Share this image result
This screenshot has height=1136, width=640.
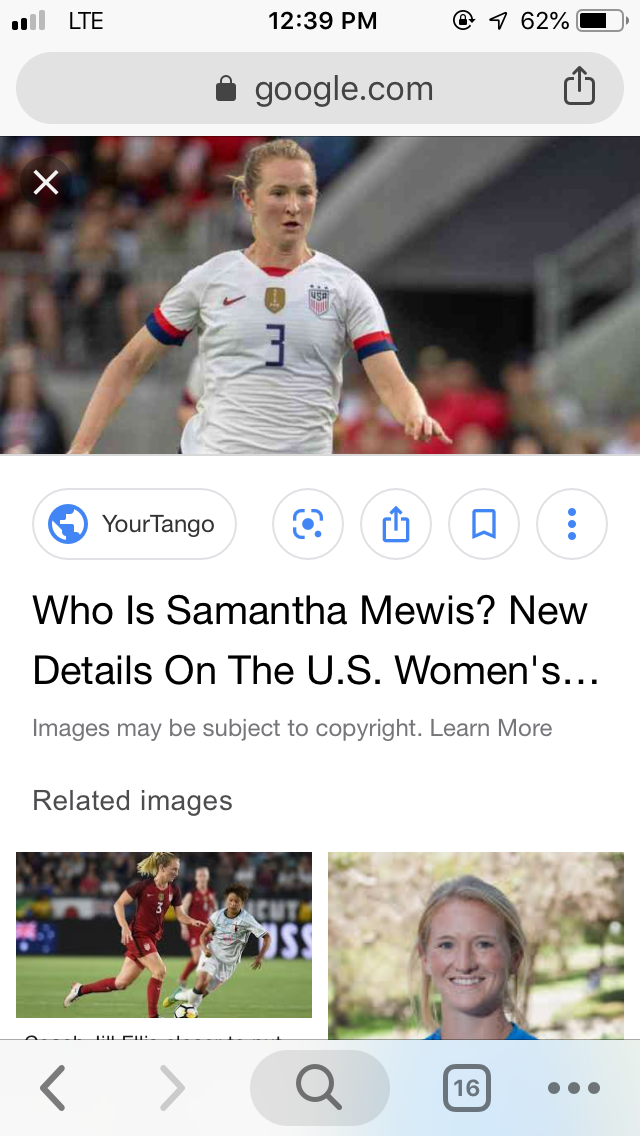(x=396, y=523)
